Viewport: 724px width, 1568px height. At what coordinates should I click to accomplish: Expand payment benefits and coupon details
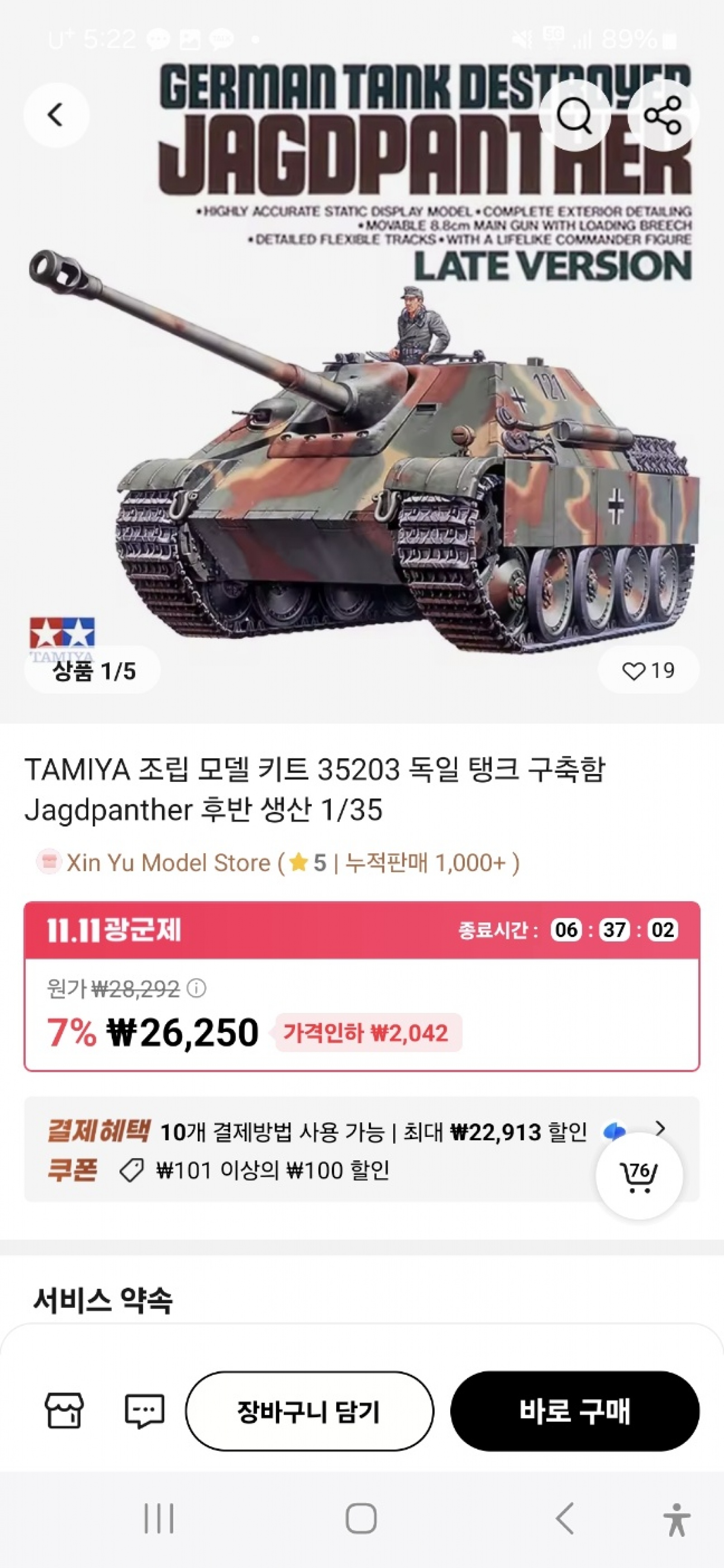point(660,1129)
